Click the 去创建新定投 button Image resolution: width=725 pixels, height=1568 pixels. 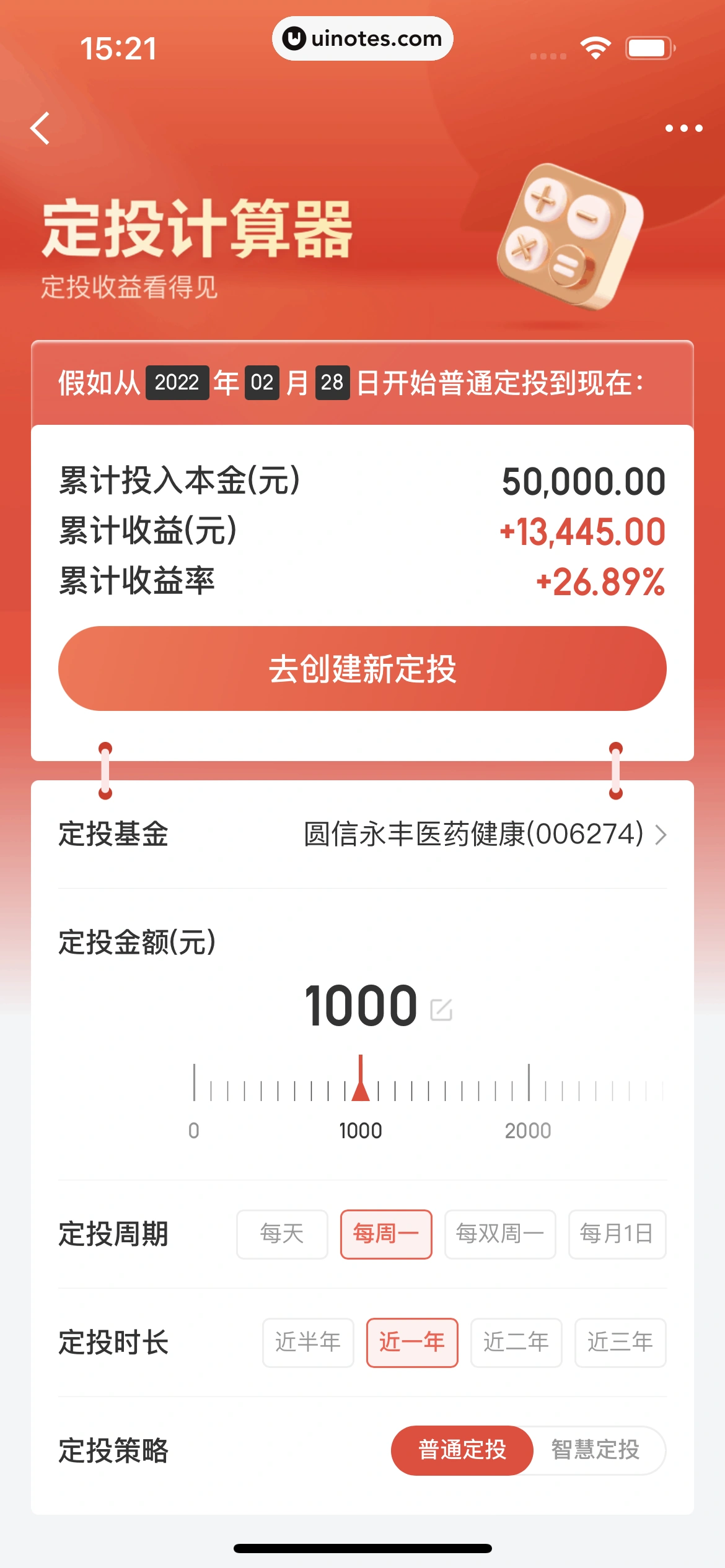click(362, 668)
